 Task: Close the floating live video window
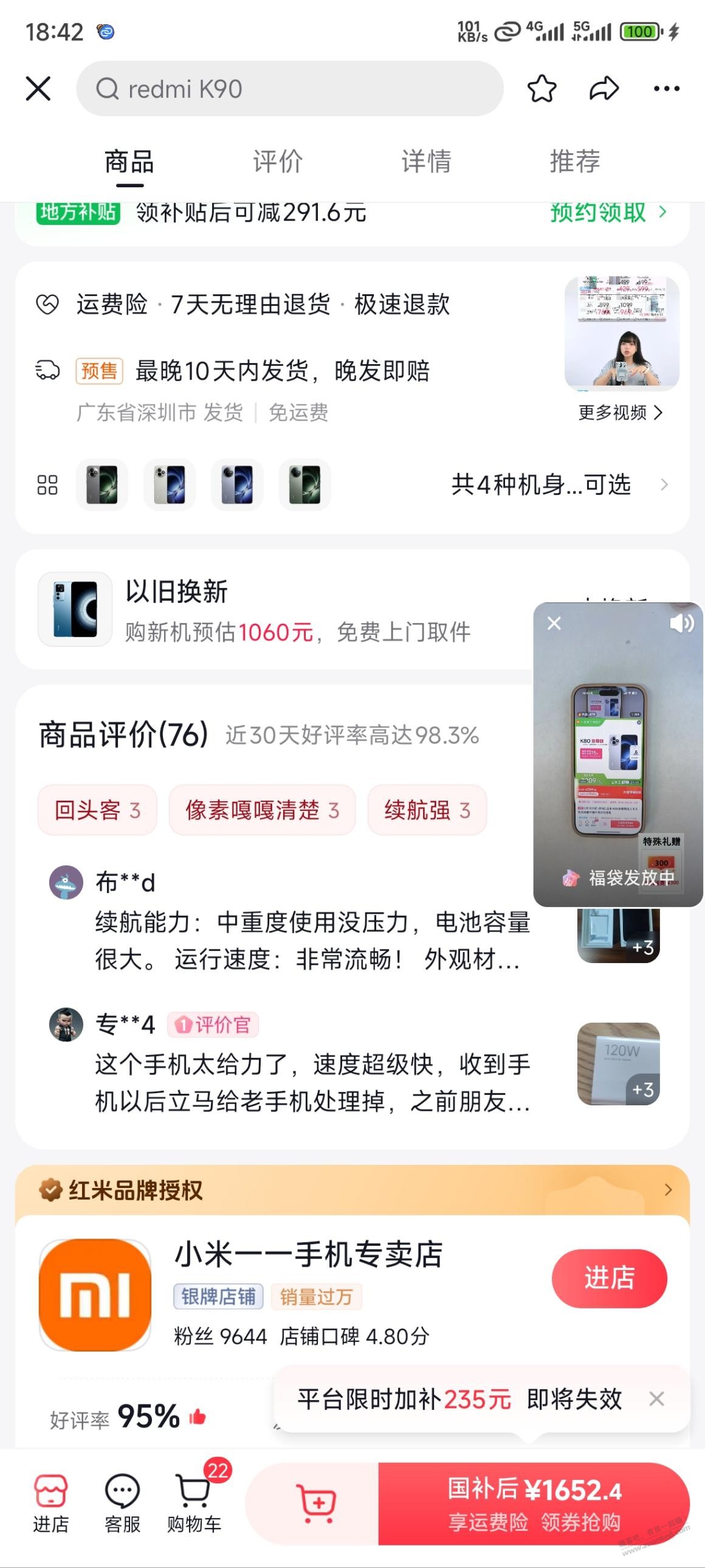554,623
